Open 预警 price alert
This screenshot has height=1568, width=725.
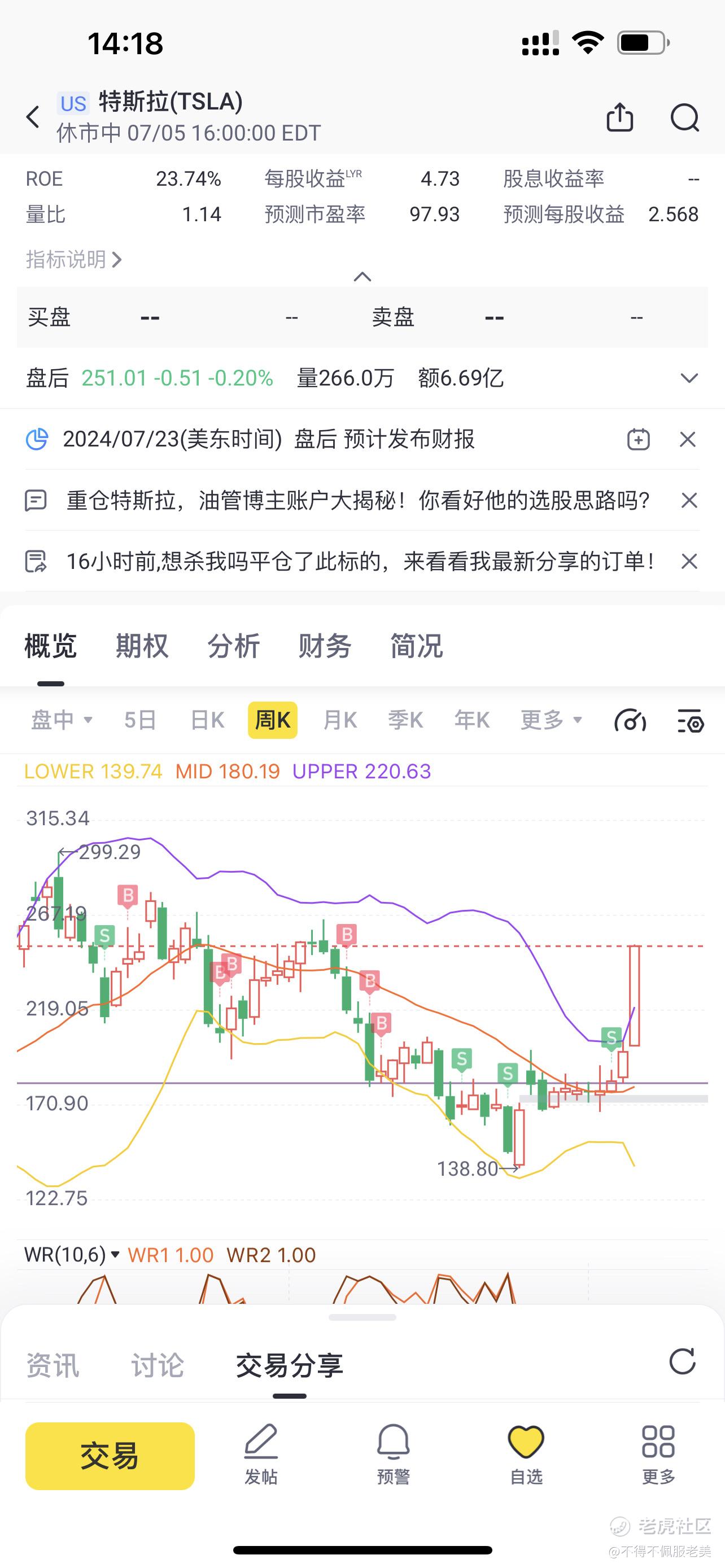tap(394, 1455)
